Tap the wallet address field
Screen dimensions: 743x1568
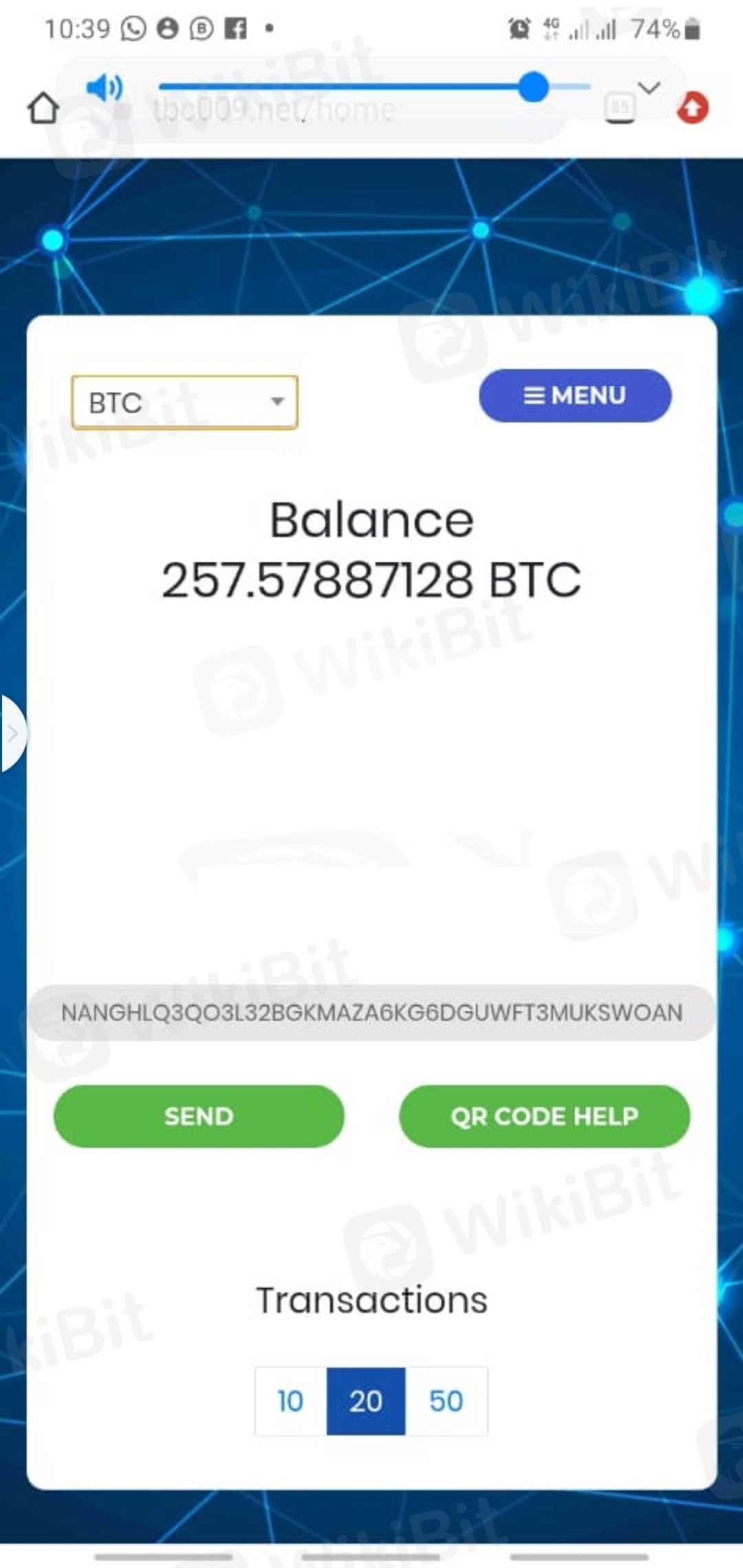[371, 1013]
